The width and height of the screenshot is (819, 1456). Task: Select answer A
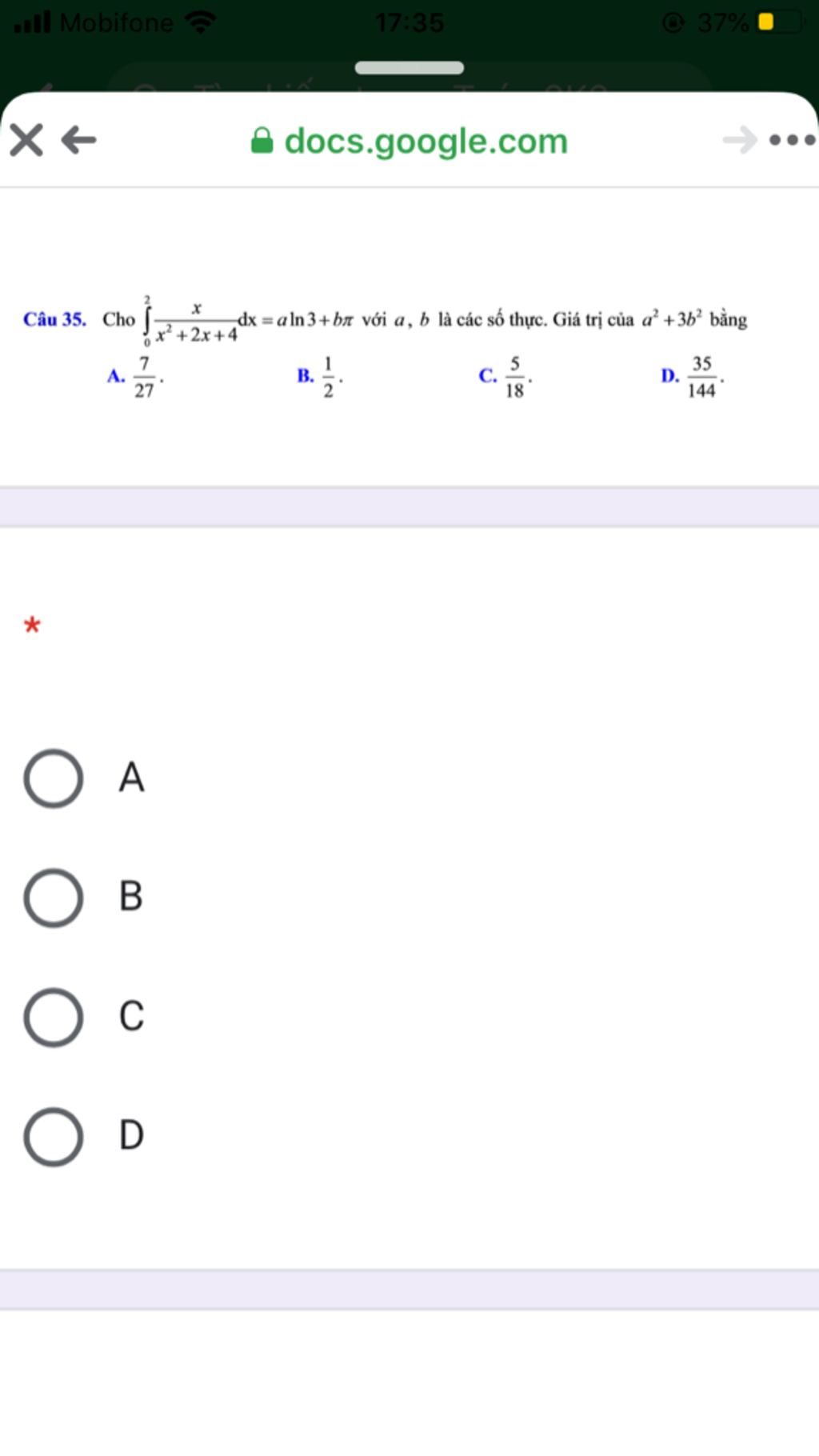click(x=54, y=778)
